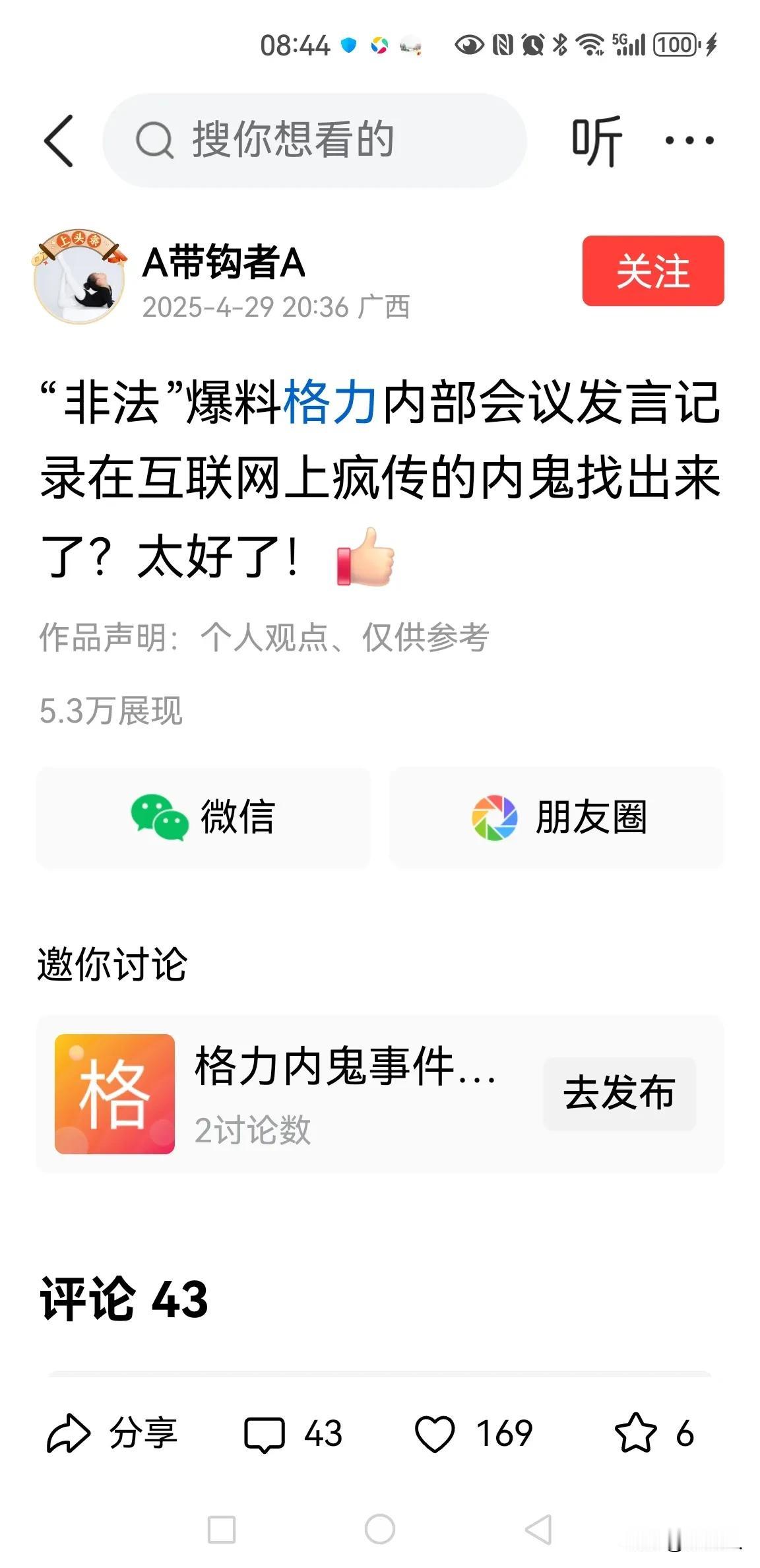This screenshot has height=1568, width=760.
Task: Open A带钩者A's profile avatar
Action: pyautogui.click(x=79, y=278)
